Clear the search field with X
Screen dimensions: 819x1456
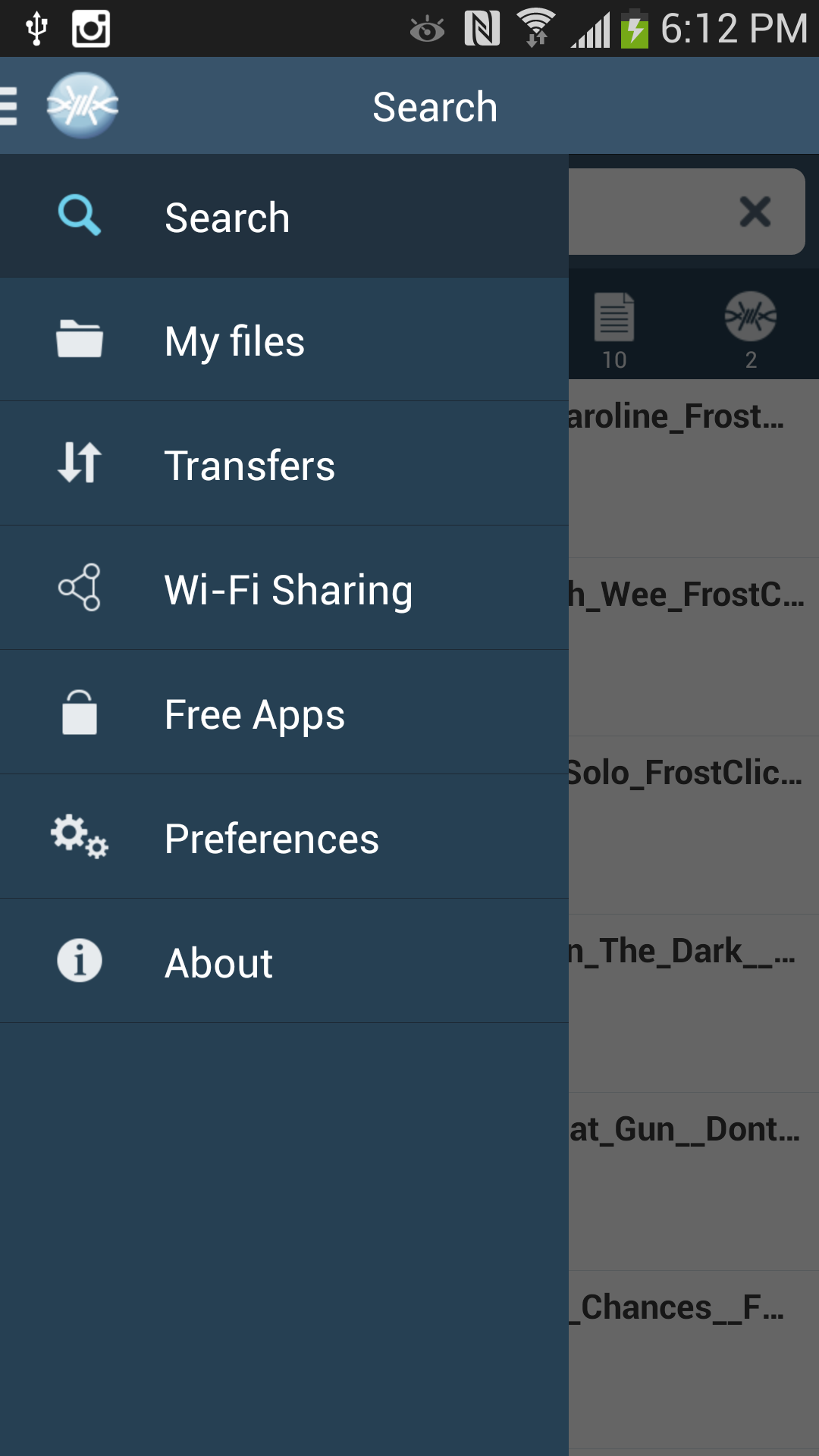(755, 212)
